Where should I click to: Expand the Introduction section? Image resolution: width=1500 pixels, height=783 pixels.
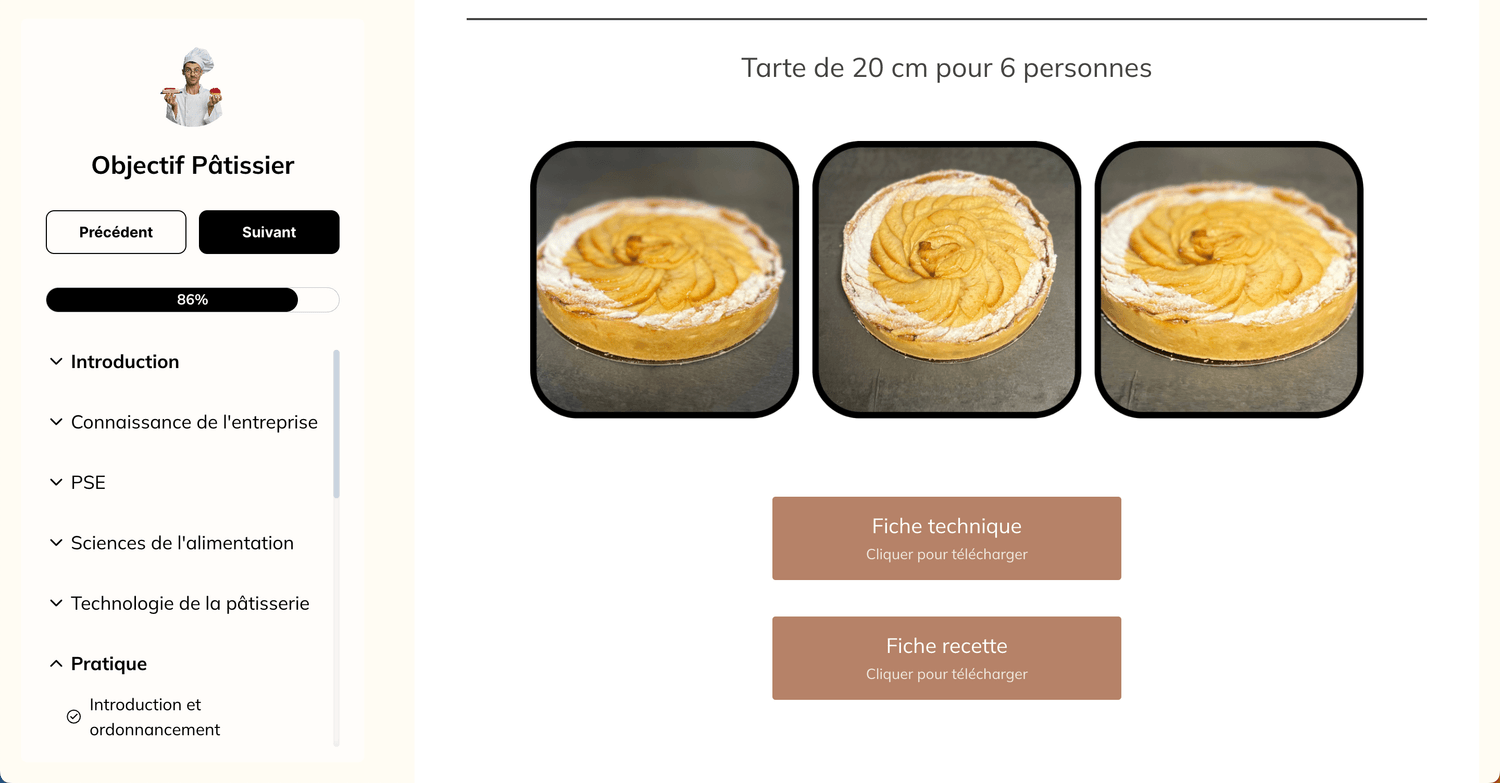click(124, 362)
